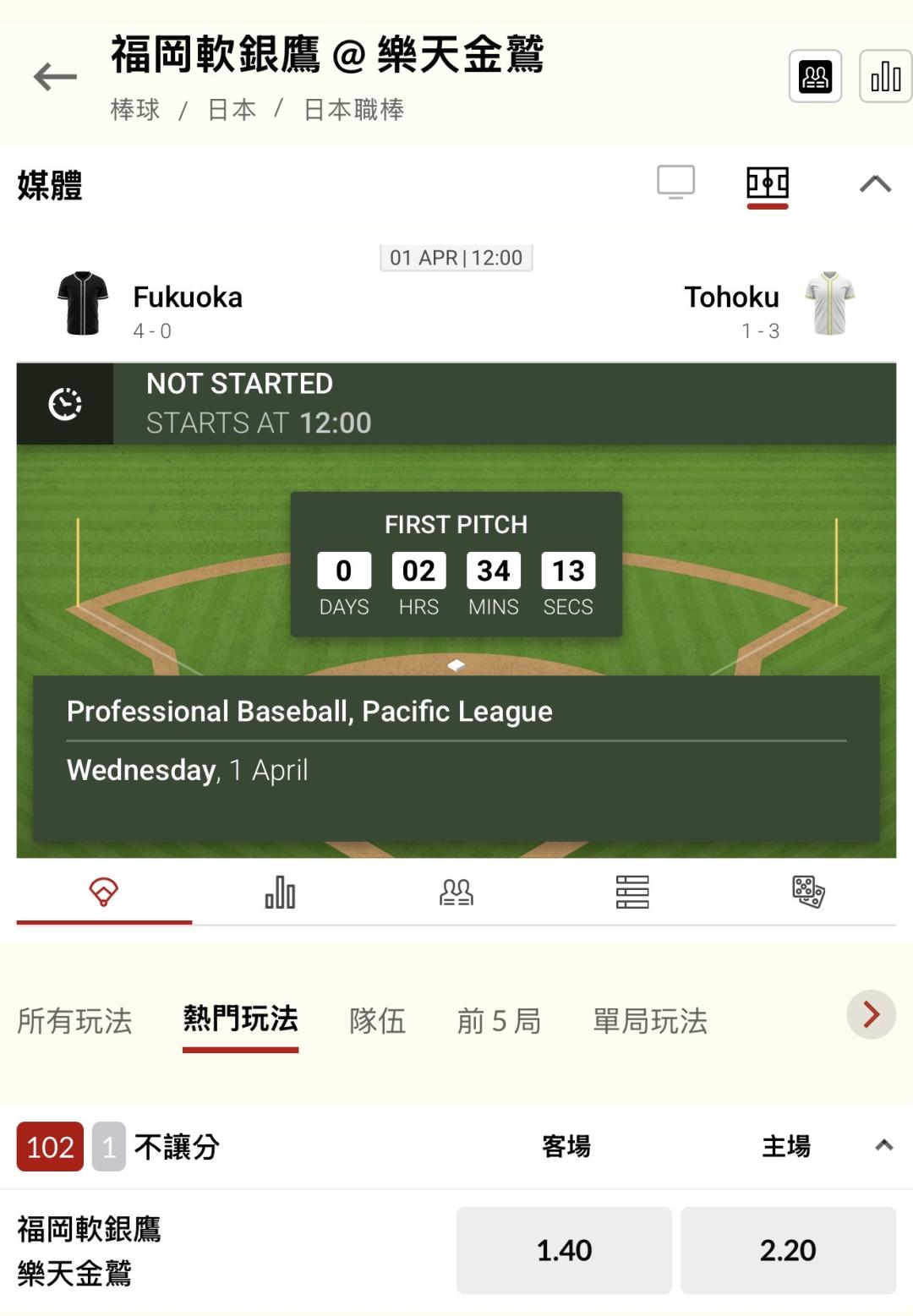
Task: Pick the 主場 odds 2.20
Action: coord(787,1250)
